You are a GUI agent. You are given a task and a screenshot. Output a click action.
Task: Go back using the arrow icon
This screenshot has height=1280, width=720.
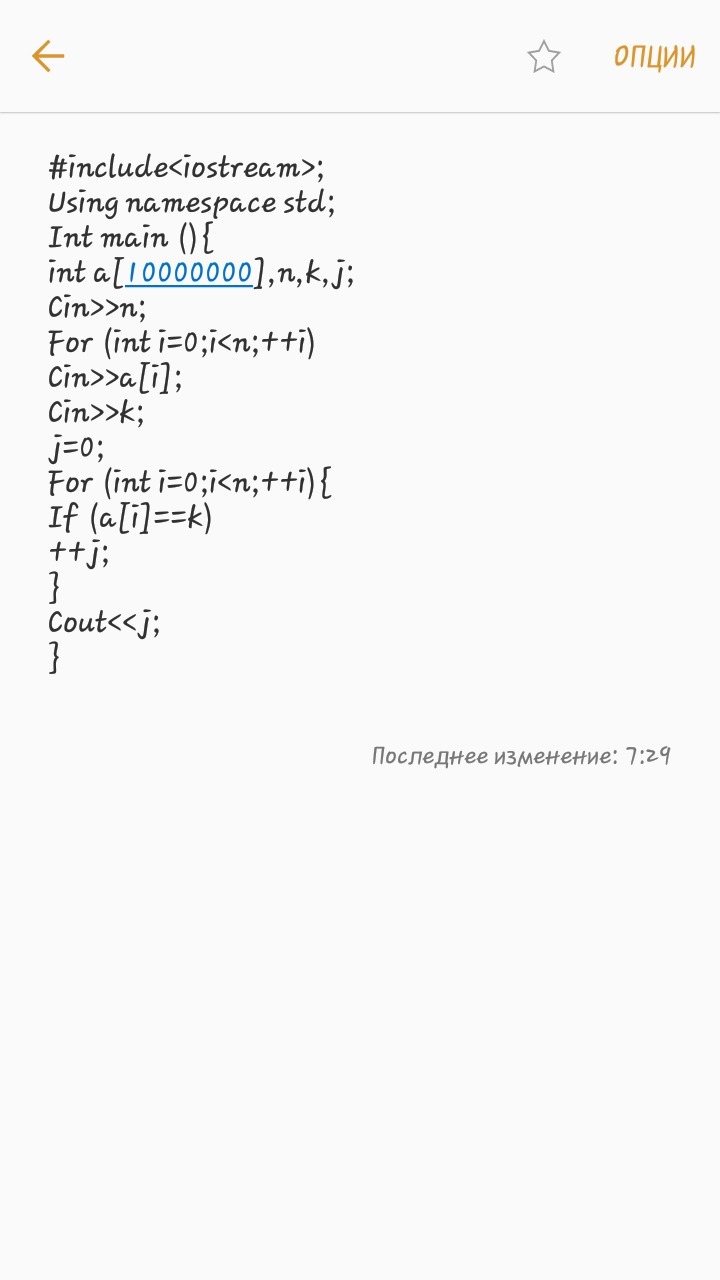tap(48, 56)
